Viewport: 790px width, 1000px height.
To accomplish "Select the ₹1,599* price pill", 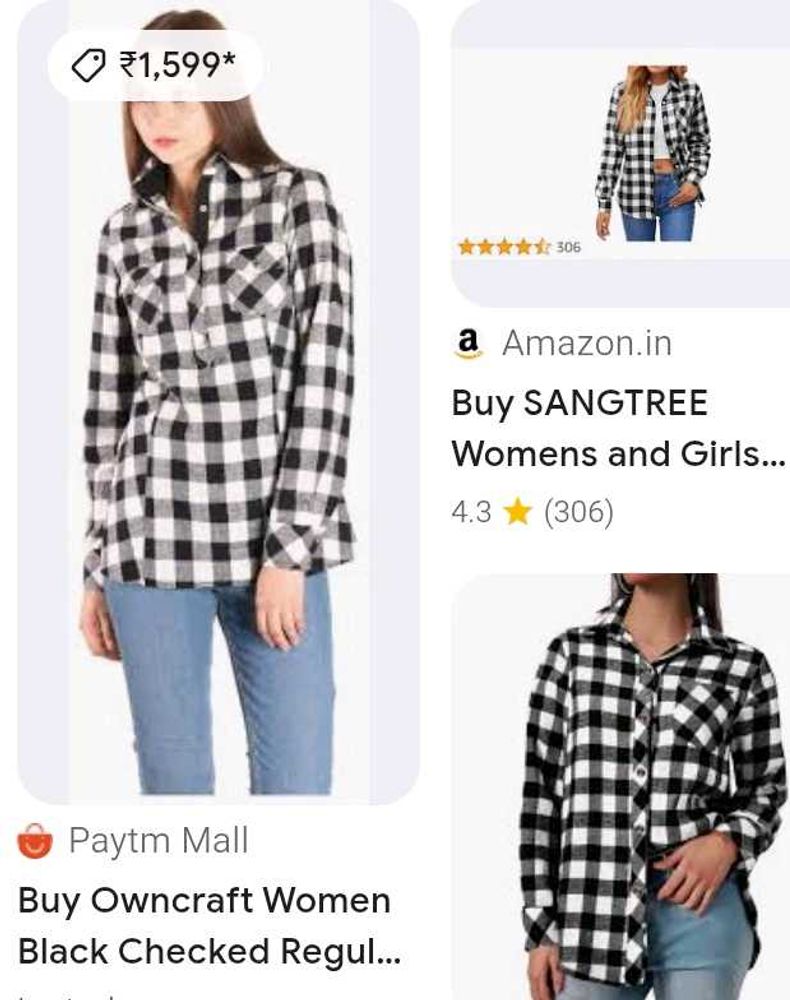I will [152, 64].
